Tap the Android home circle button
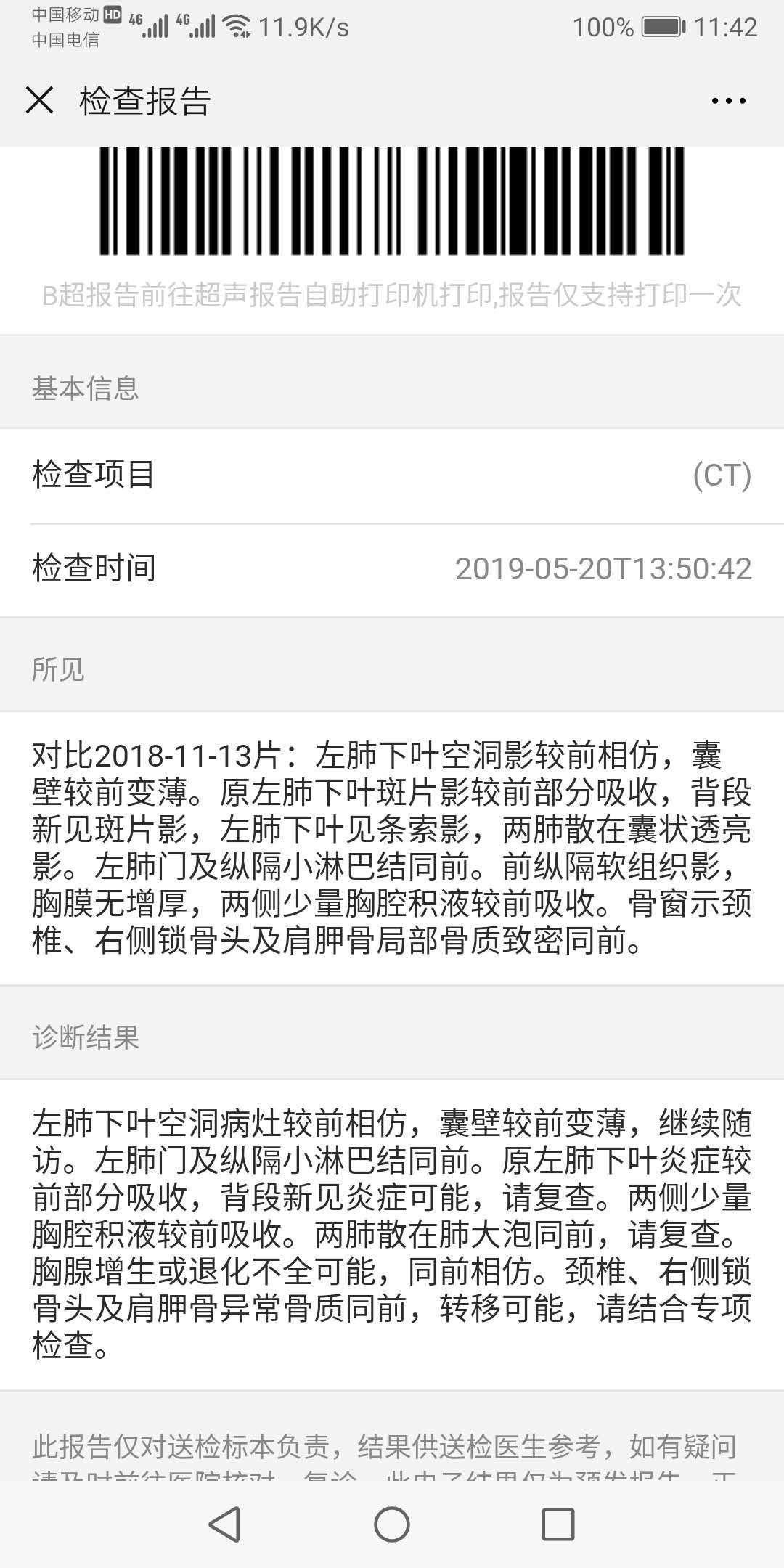Screen dimensions: 784x1568 tap(391, 1523)
